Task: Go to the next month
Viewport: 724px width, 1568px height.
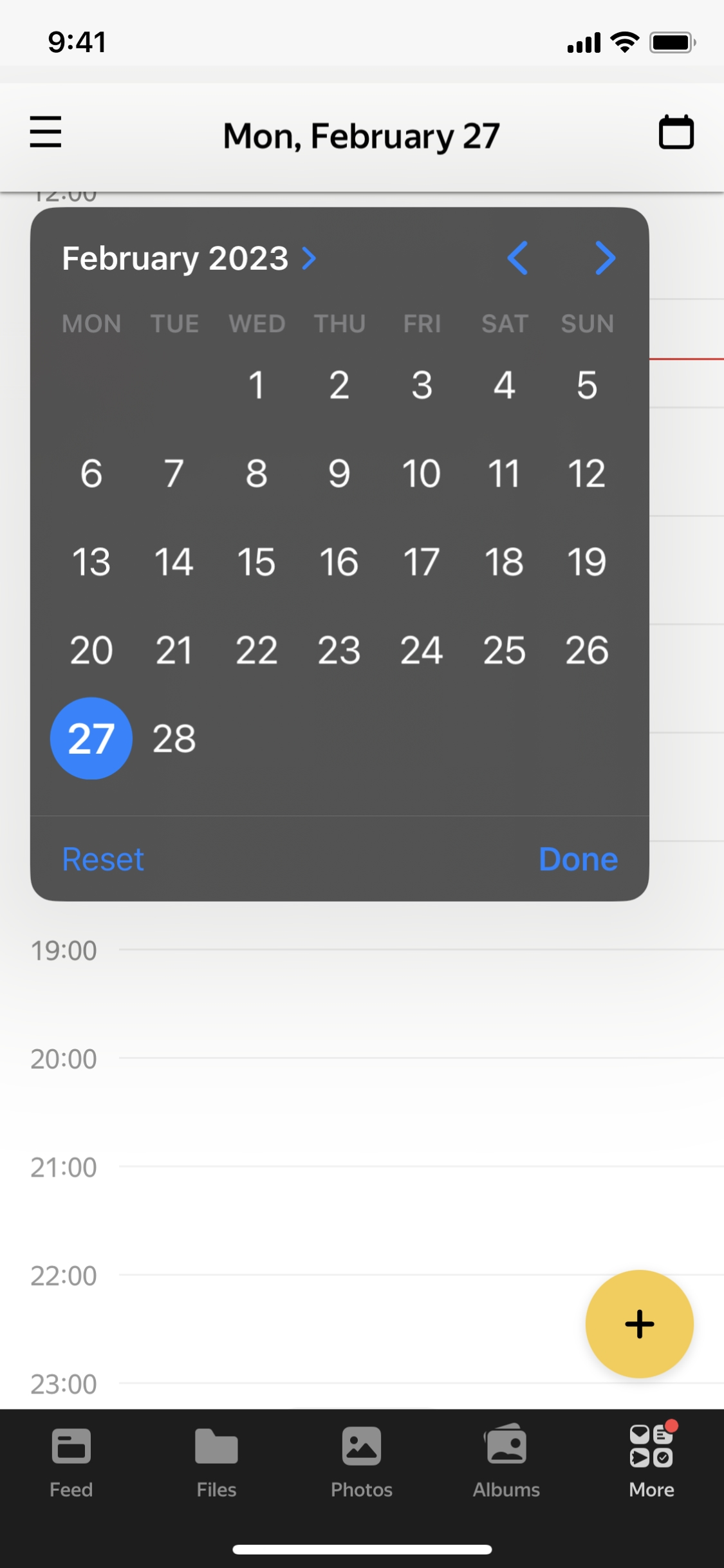Action: [605, 258]
